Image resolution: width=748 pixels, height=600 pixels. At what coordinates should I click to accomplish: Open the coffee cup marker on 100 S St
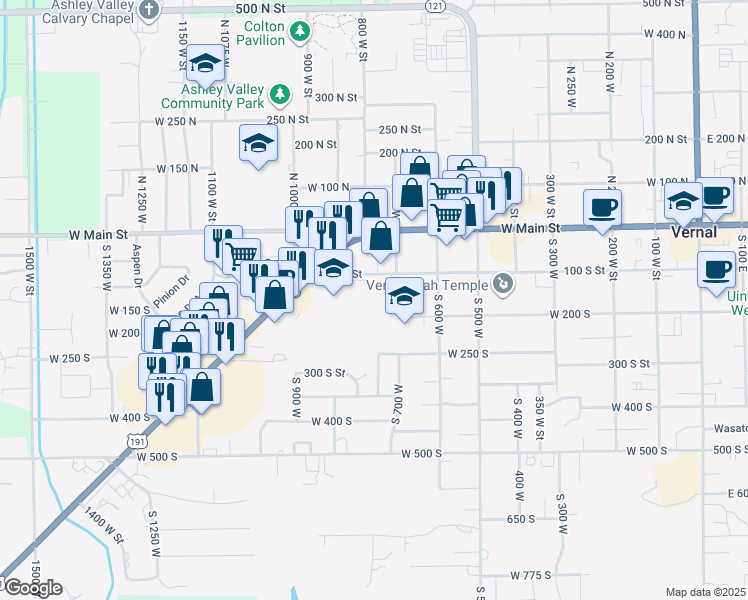point(716,269)
